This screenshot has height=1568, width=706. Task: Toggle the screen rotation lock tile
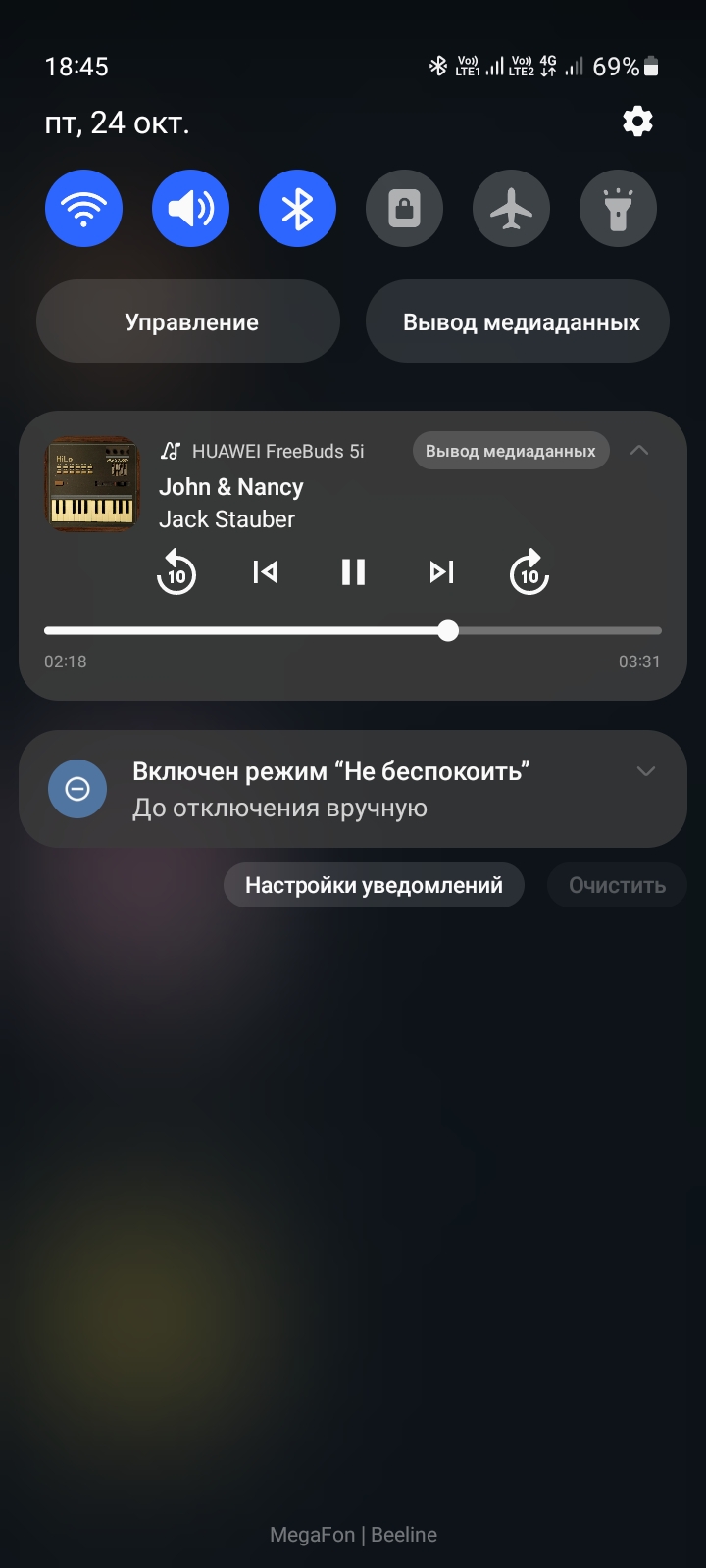[404, 209]
